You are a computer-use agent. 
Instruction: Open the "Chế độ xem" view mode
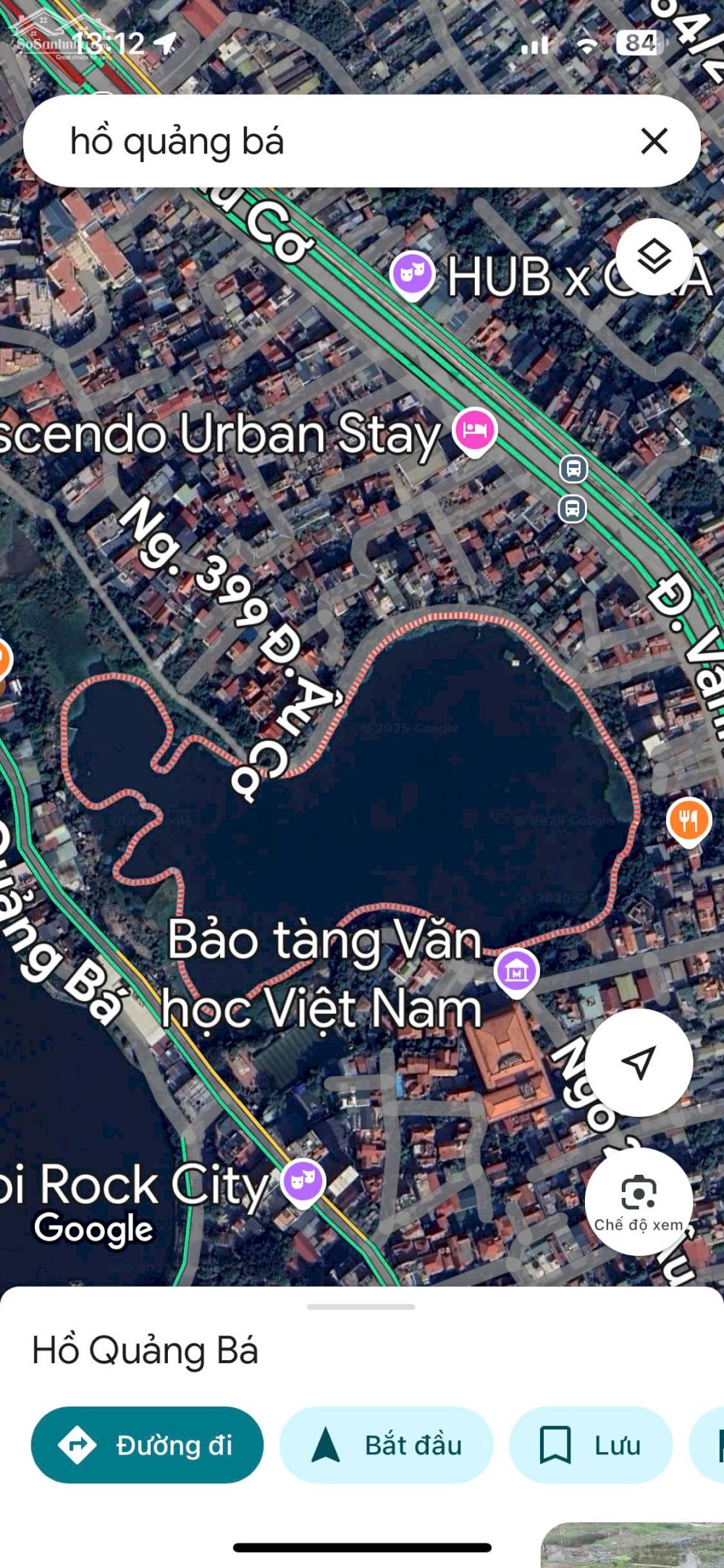point(639,1202)
